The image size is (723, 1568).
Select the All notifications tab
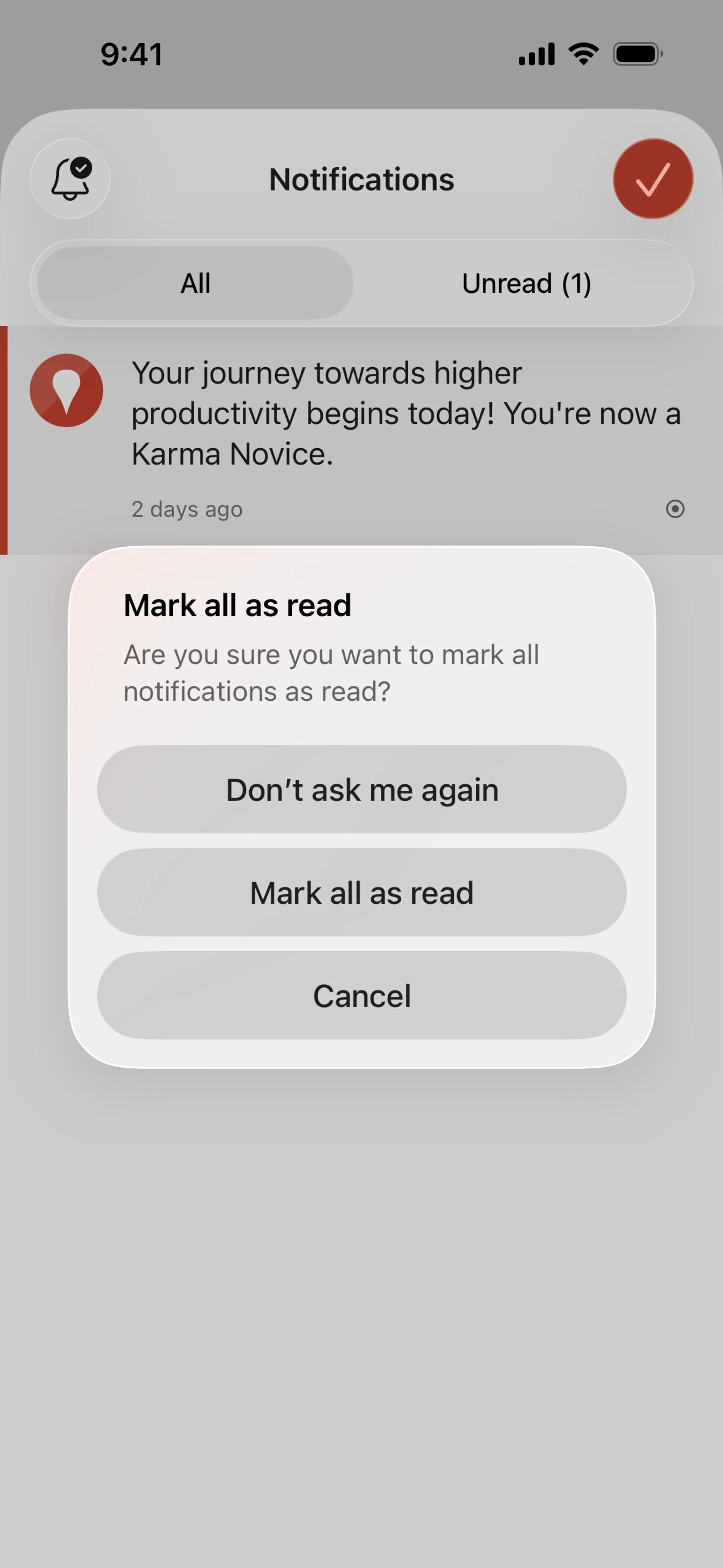click(x=195, y=284)
